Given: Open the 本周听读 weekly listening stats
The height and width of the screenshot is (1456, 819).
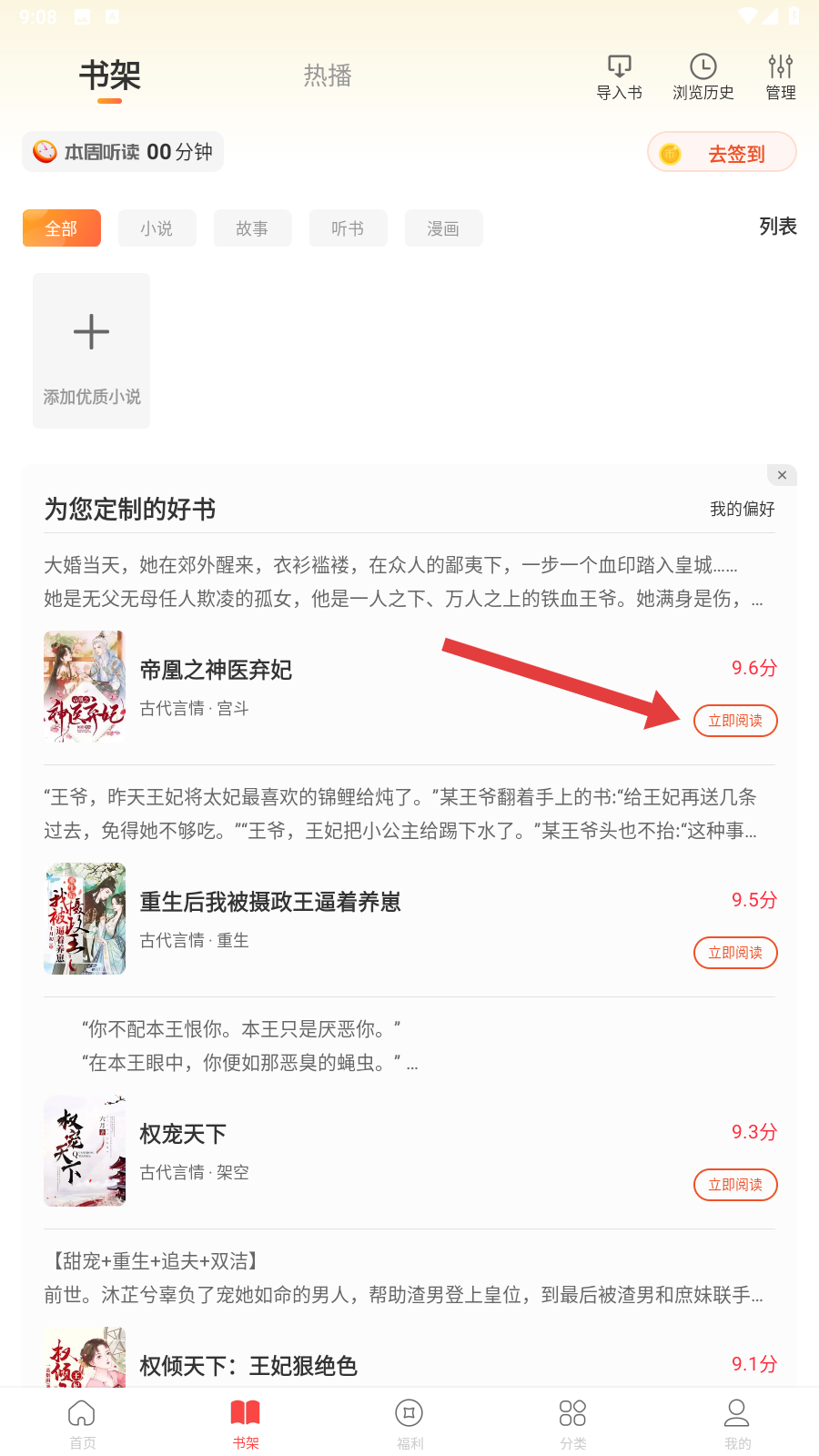Looking at the screenshot, I should 123,152.
